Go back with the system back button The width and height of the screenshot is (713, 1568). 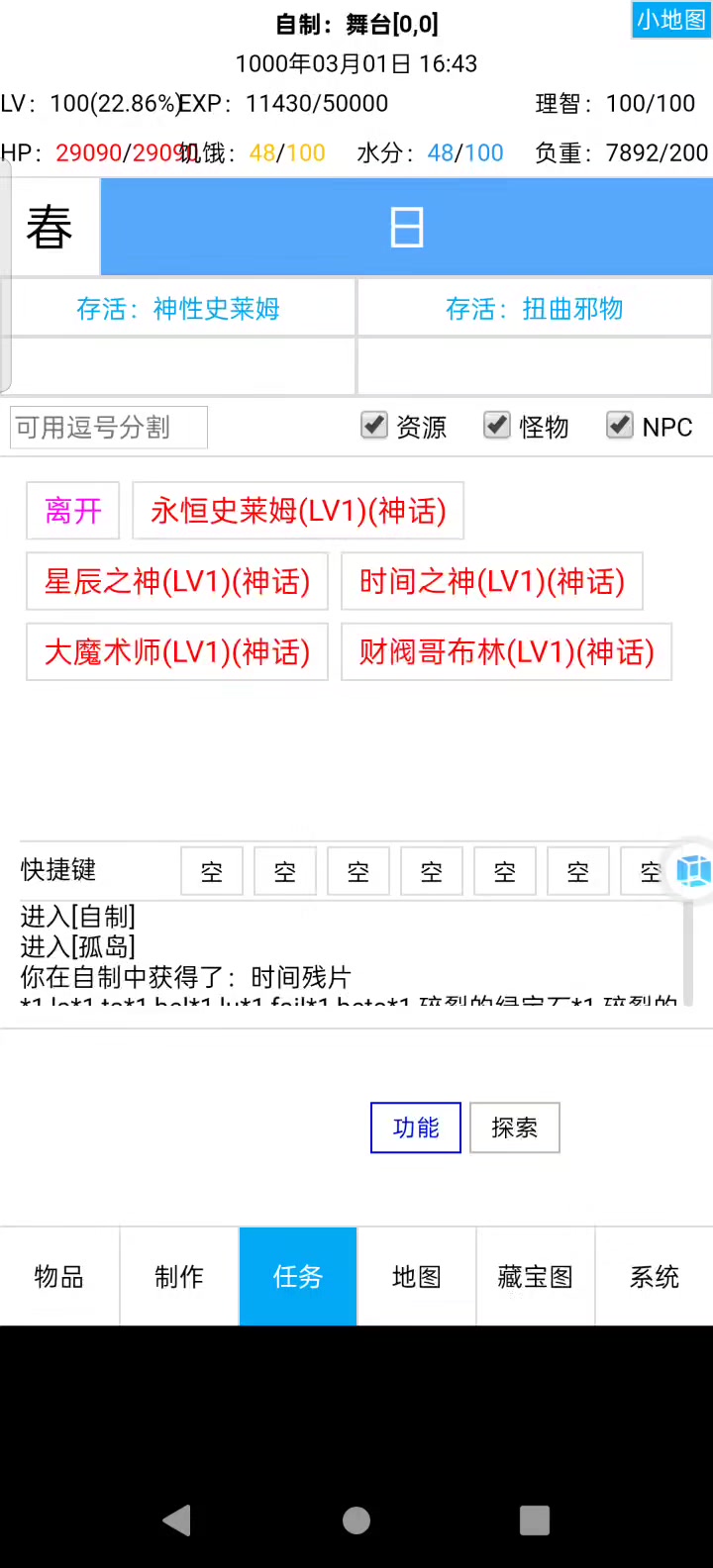click(x=177, y=1520)
